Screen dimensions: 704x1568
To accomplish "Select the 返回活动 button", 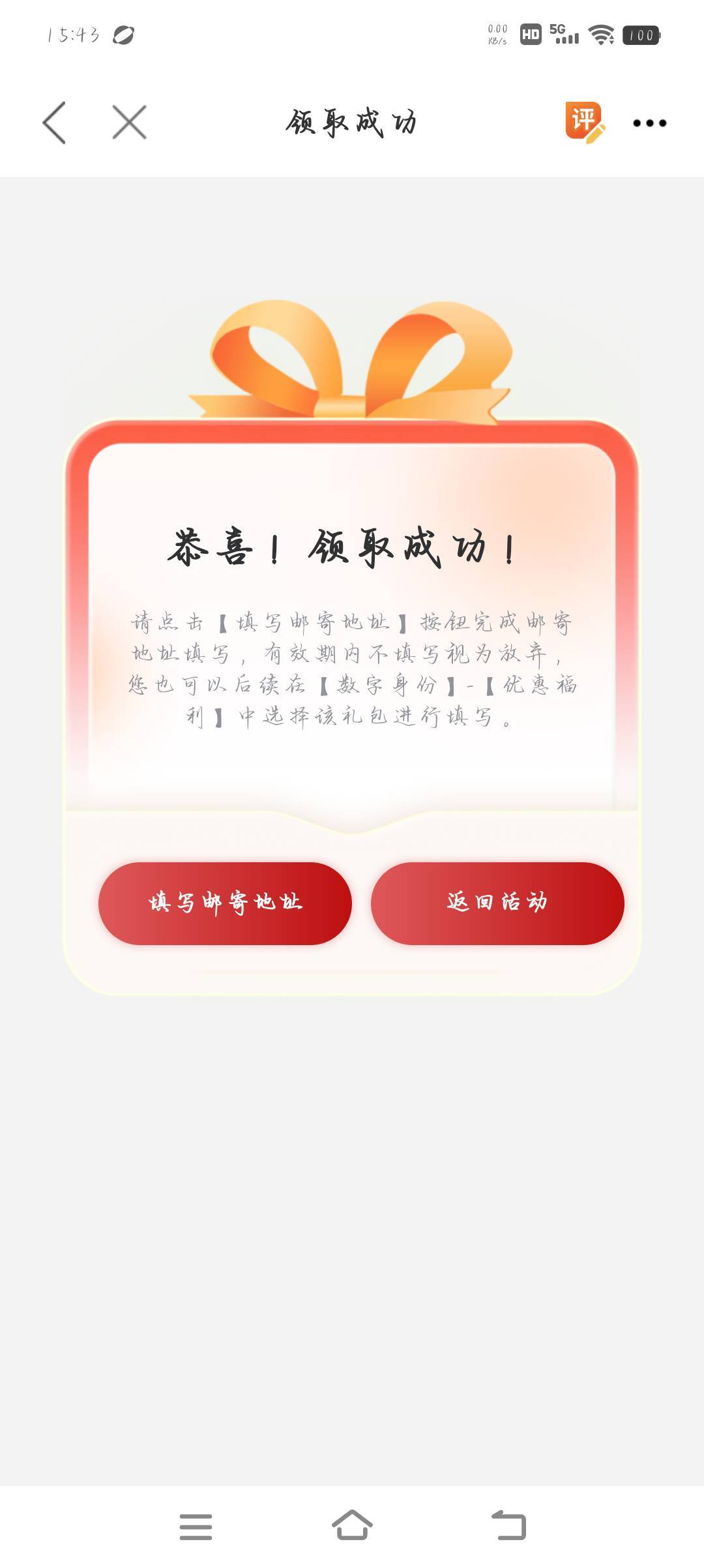I will tap(497, 903).
